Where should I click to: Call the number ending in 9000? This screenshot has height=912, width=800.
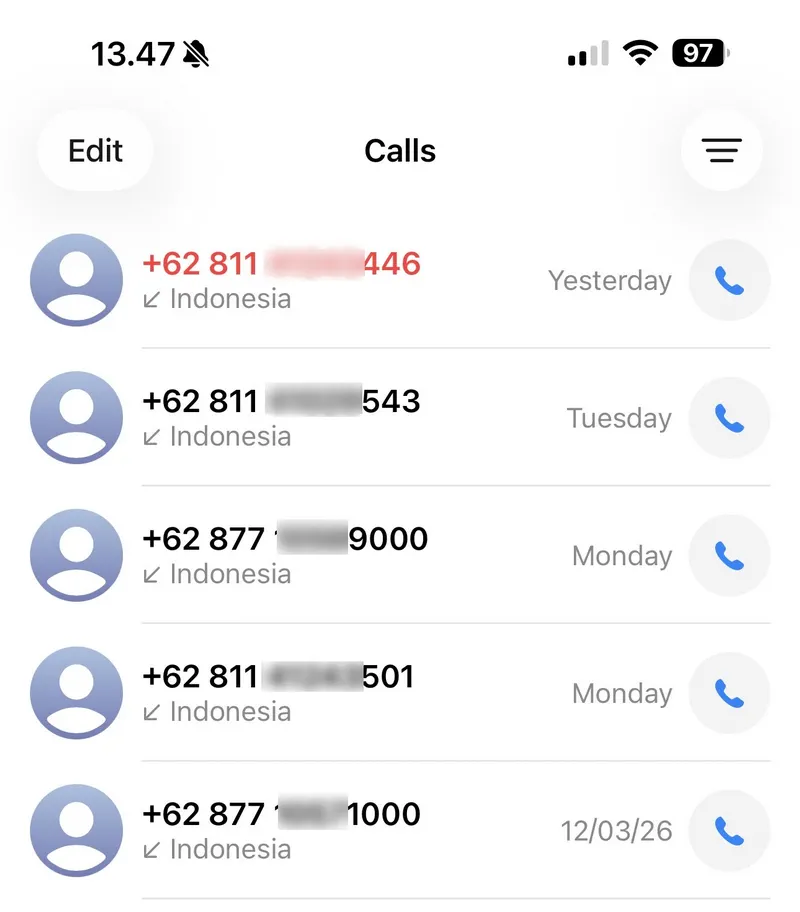730,556
